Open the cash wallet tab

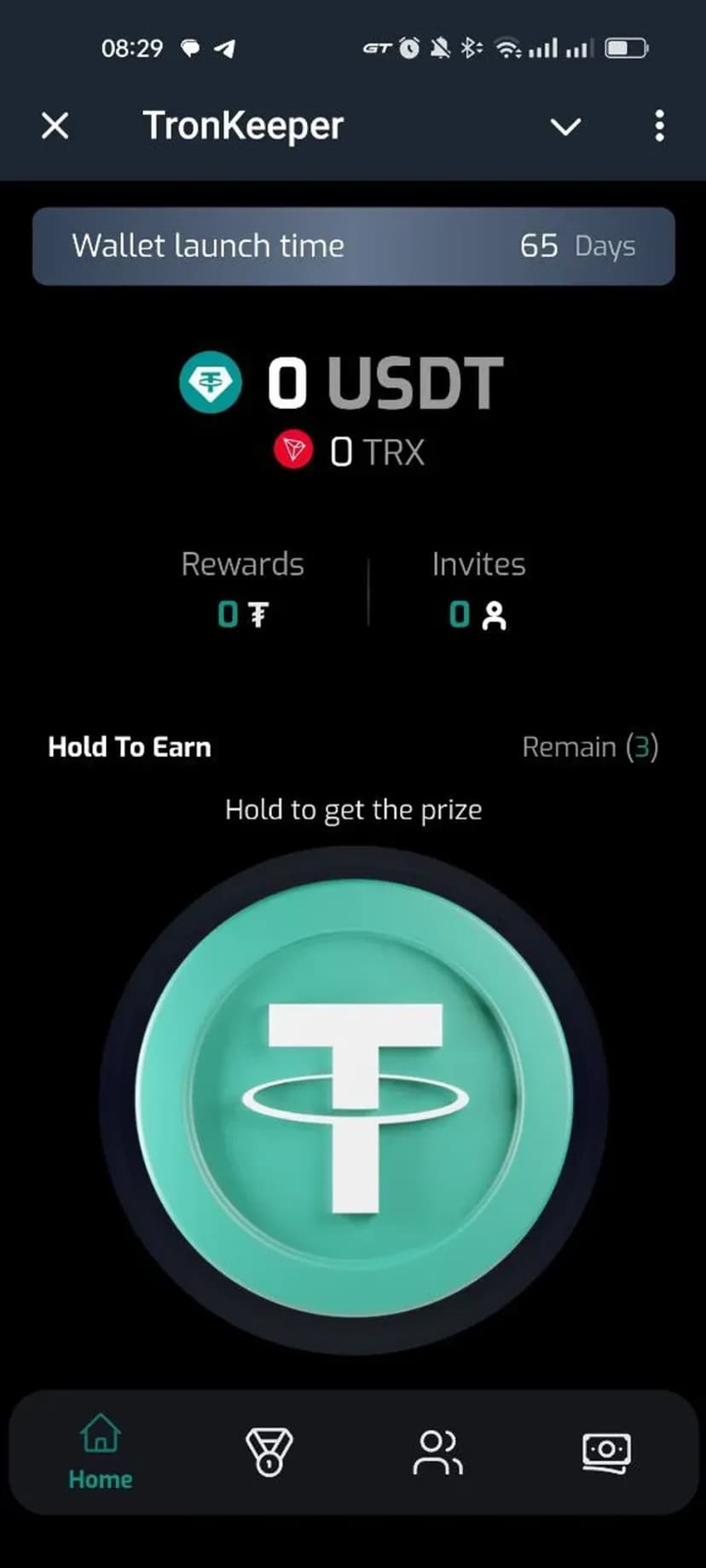[606, 1452]
